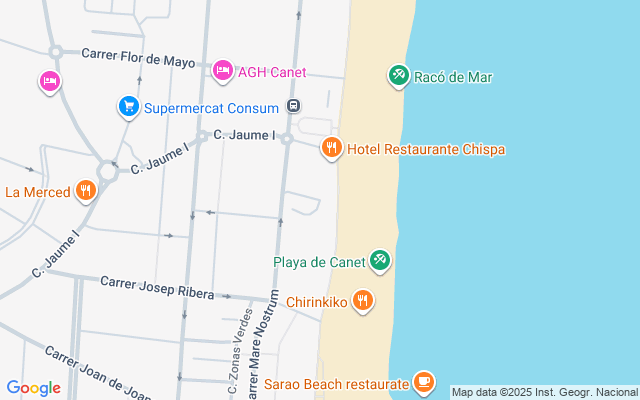Open Sarao Beach restaurate cafe marker
Image resolution: width=640 pixels, height=400 pixels.
[x=424, y=383]
